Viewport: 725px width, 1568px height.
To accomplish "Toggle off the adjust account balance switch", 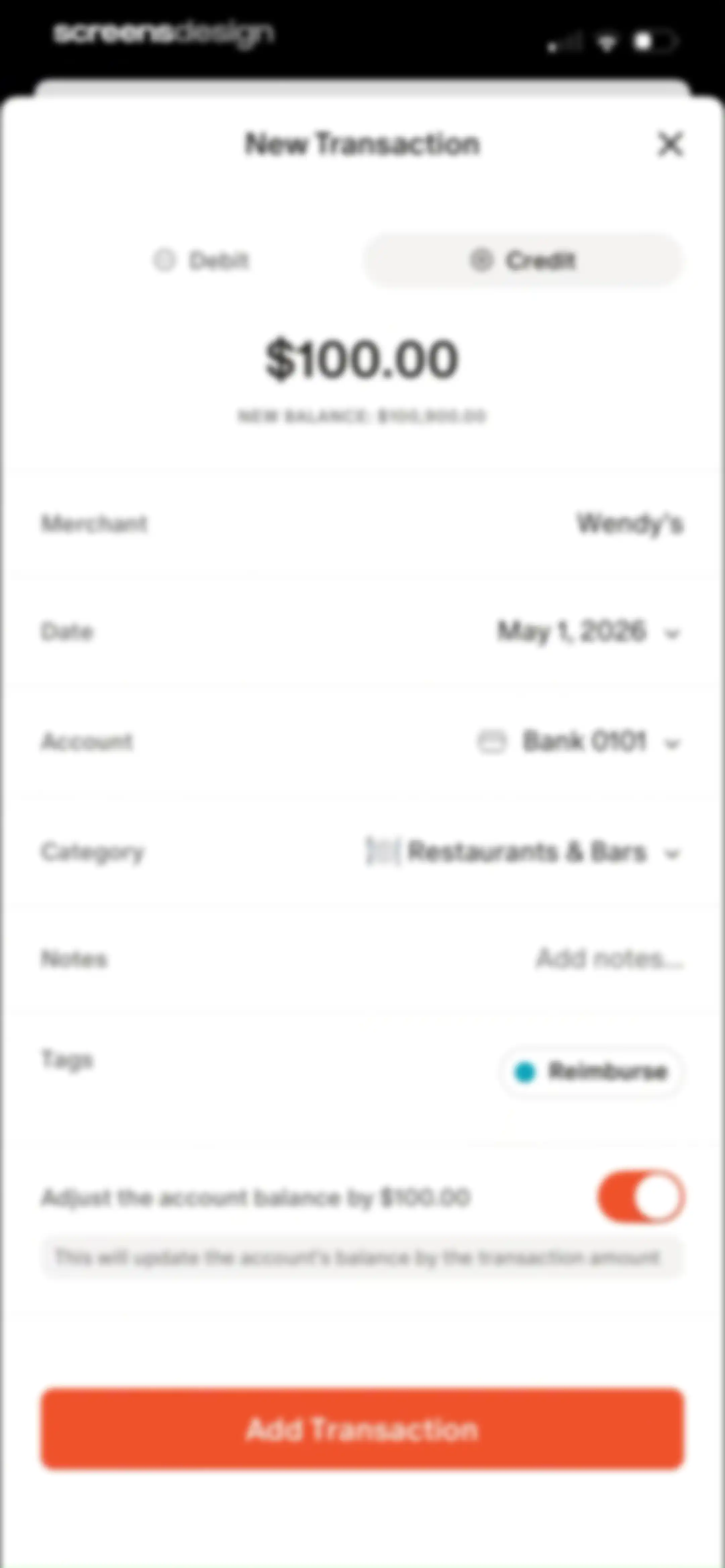I will click(x=641, y=1197).
